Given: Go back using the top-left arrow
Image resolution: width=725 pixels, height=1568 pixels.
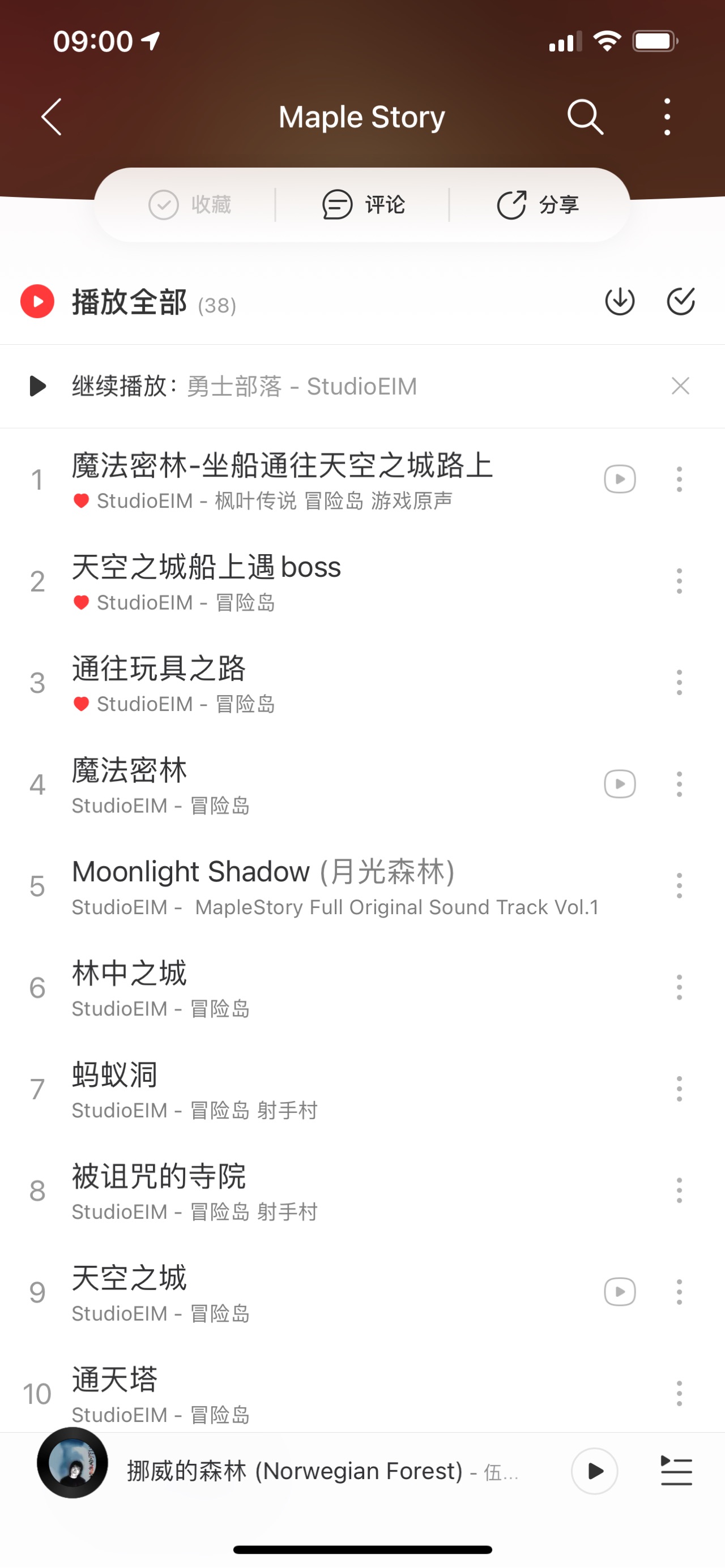Looking at the screenshot, I should [x=51, y=116].
